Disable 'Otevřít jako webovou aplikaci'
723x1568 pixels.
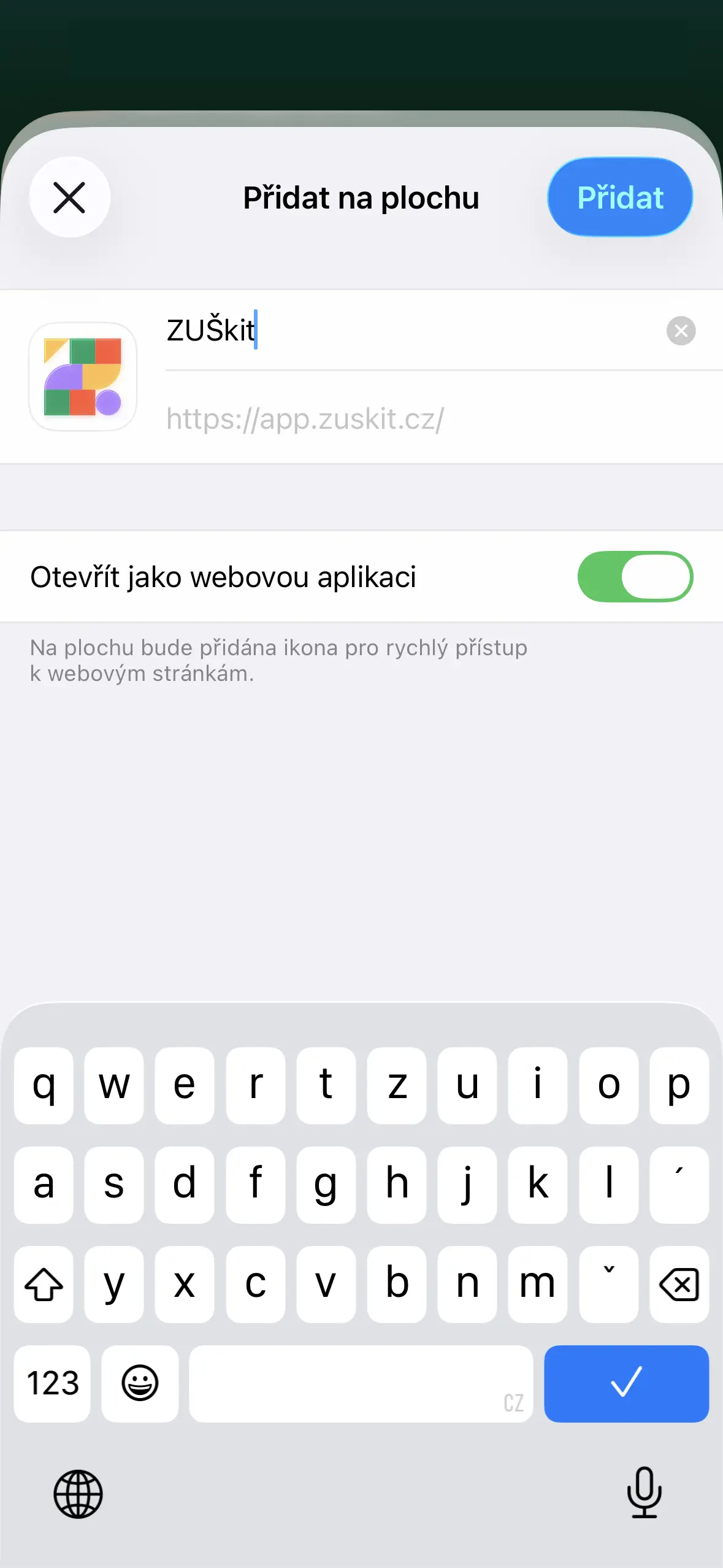coord(635,576)
